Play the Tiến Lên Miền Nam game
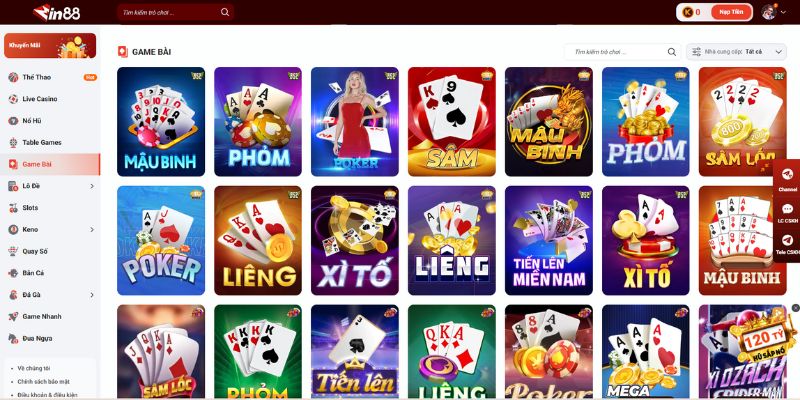The image size is (800, 400). pyautogui.click(x=548, y=240)
